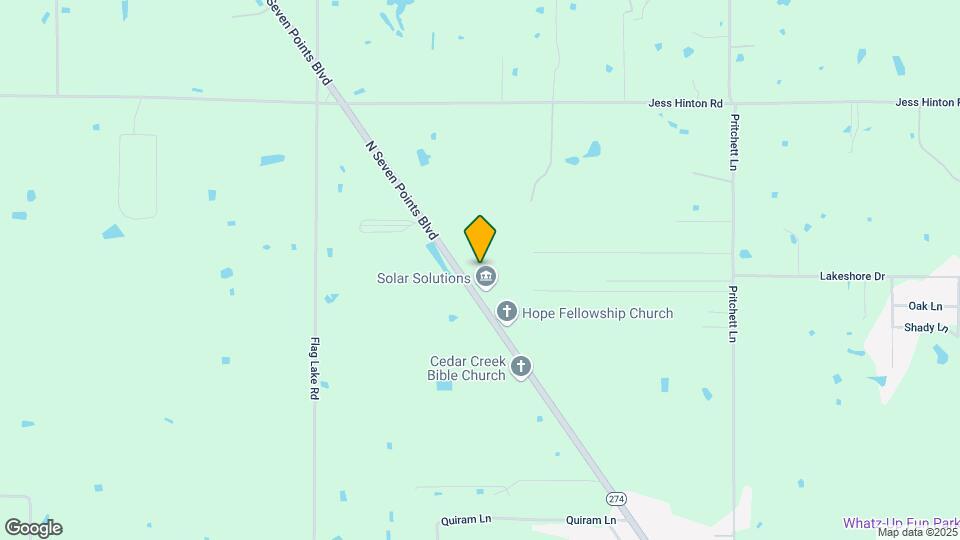The height and width of the screenshot is (540, 960).
Task: Select the Hope Fellowship Church marker
Action: coord(507,313)
